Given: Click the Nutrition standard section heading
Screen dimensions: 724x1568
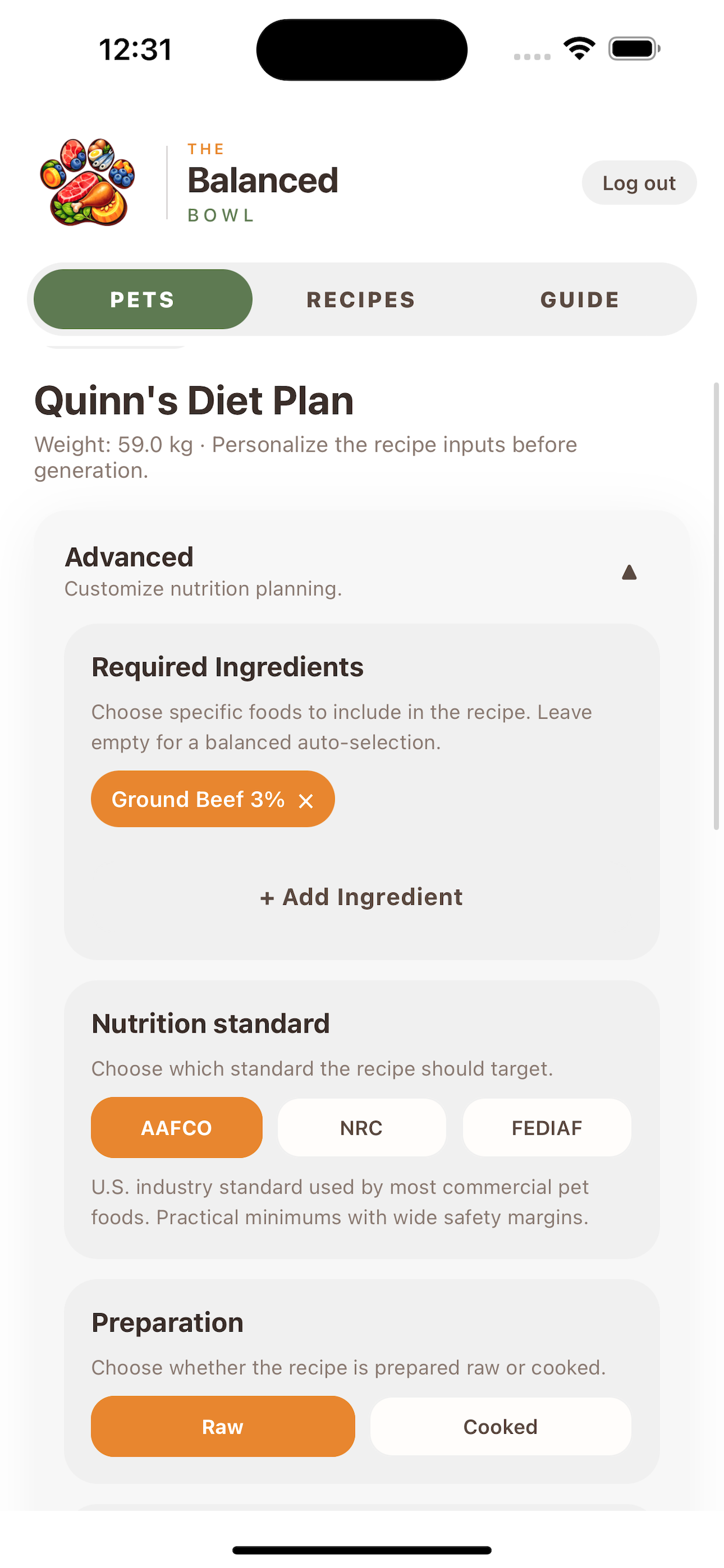Looking at the screenshot, I should (210, 1023).
